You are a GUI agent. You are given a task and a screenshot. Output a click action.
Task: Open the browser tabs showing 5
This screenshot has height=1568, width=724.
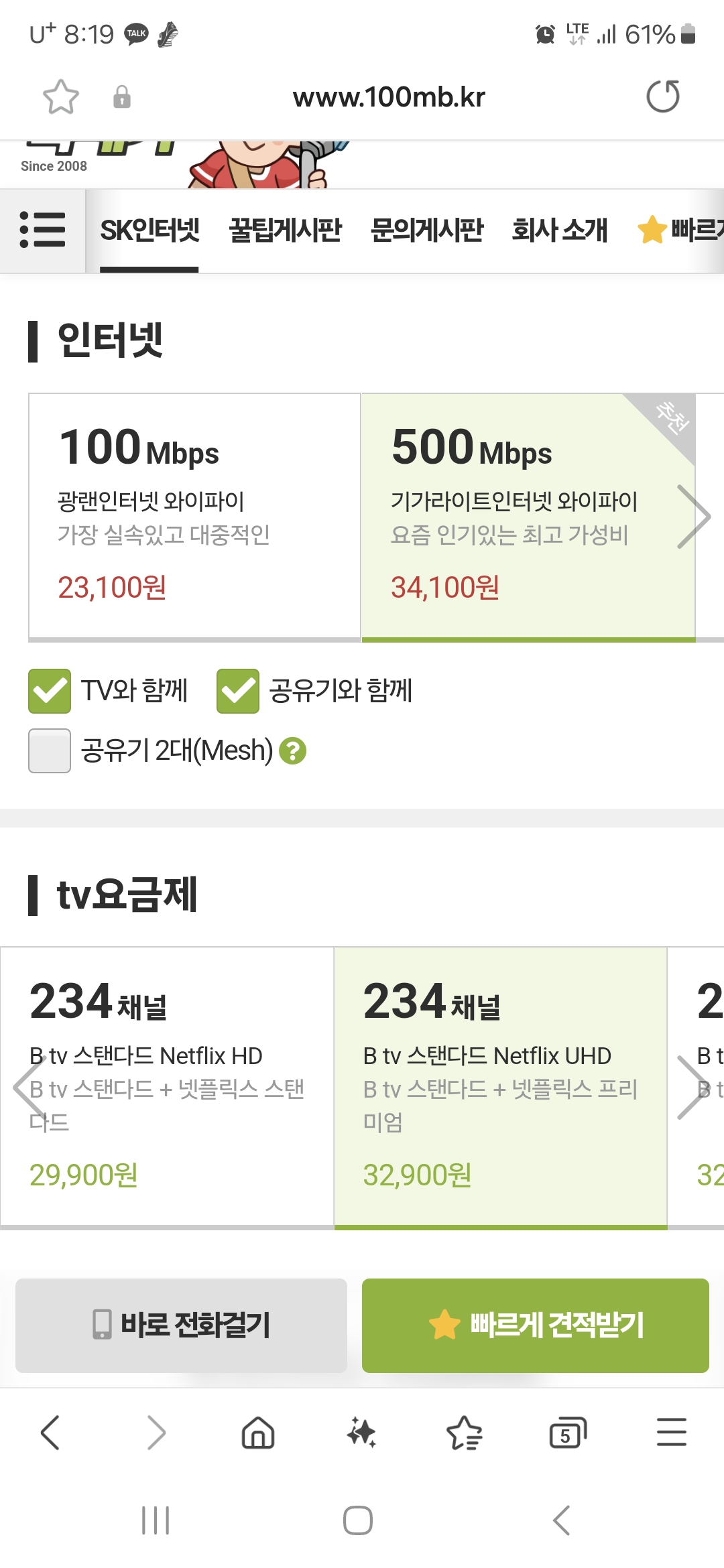pos(568,1433)
